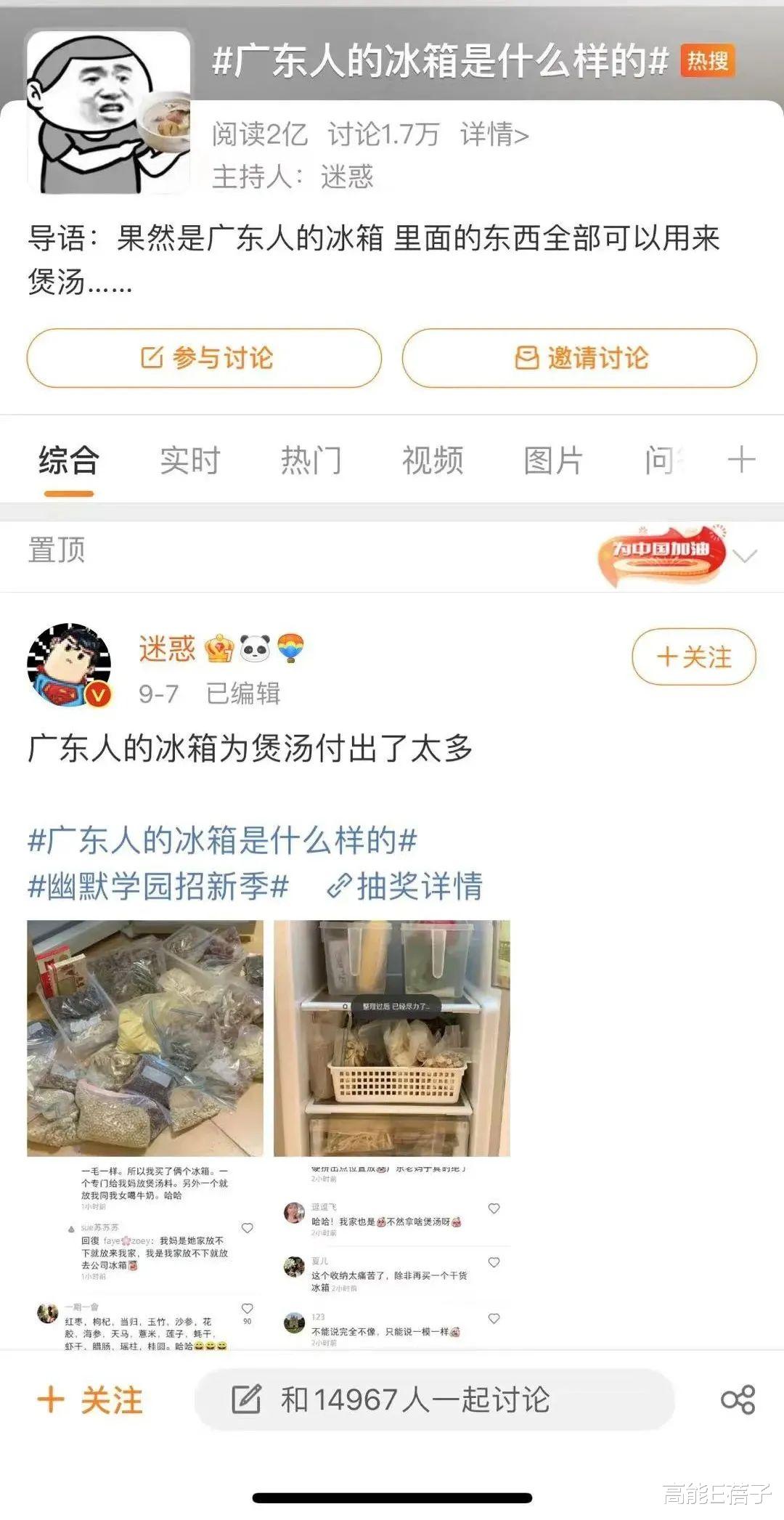The width and height of the screenshot is (784, 1520).
Task: Click the share icon at the bottom right
Action: 735,1399
